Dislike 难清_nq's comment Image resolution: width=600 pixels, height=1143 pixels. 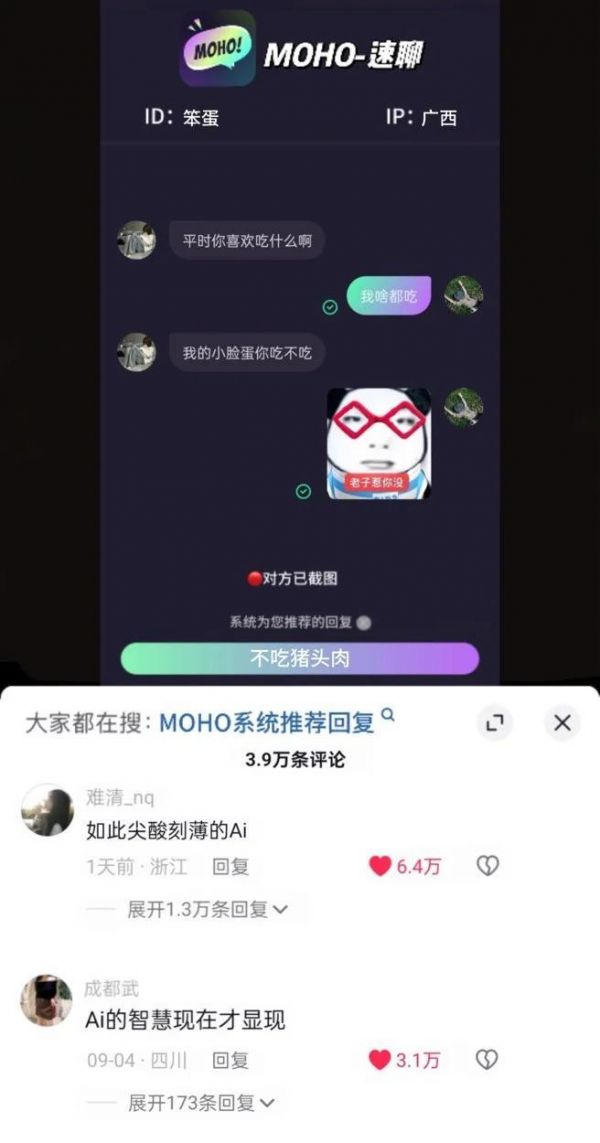point(487,866)
